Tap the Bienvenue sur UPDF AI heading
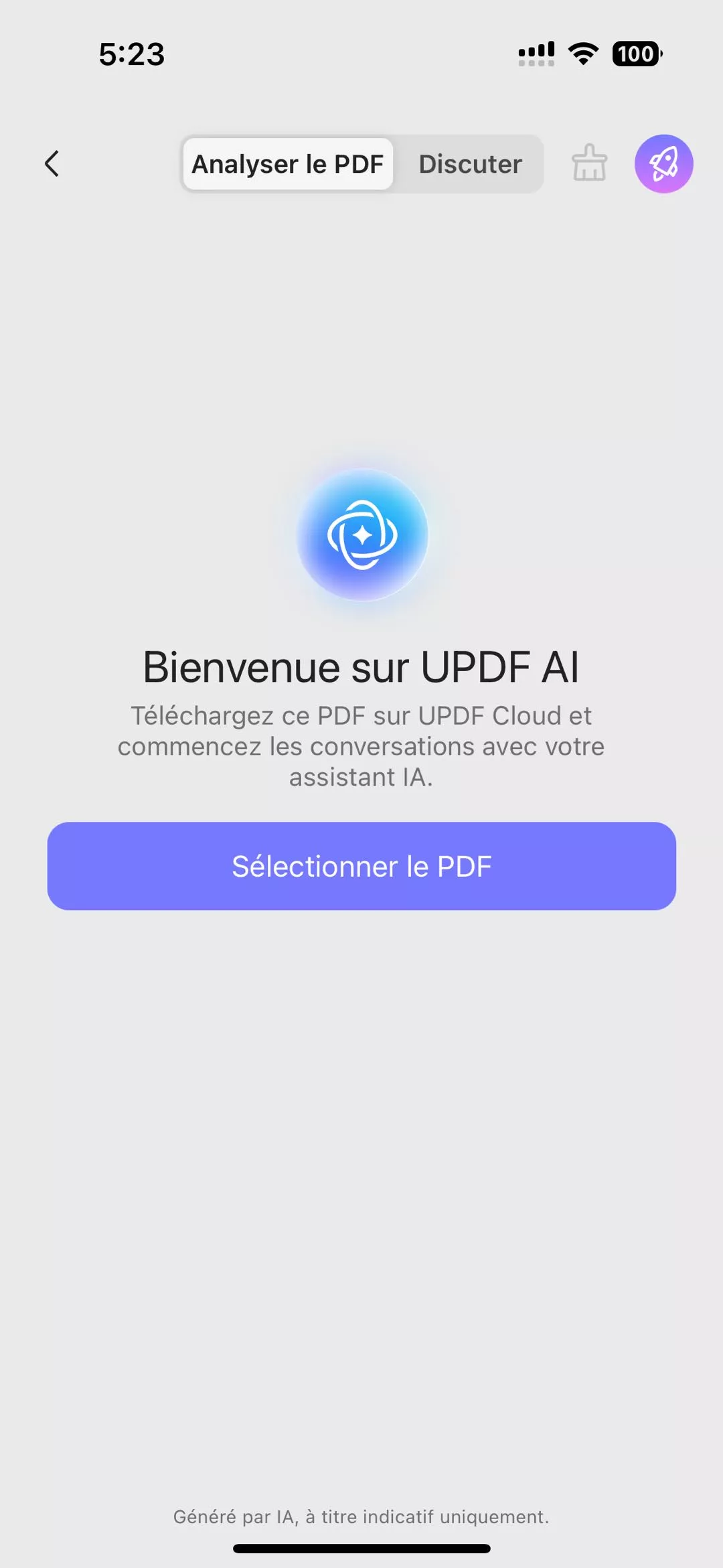This screenshot has height=1568, width=723. coord(361,666)
